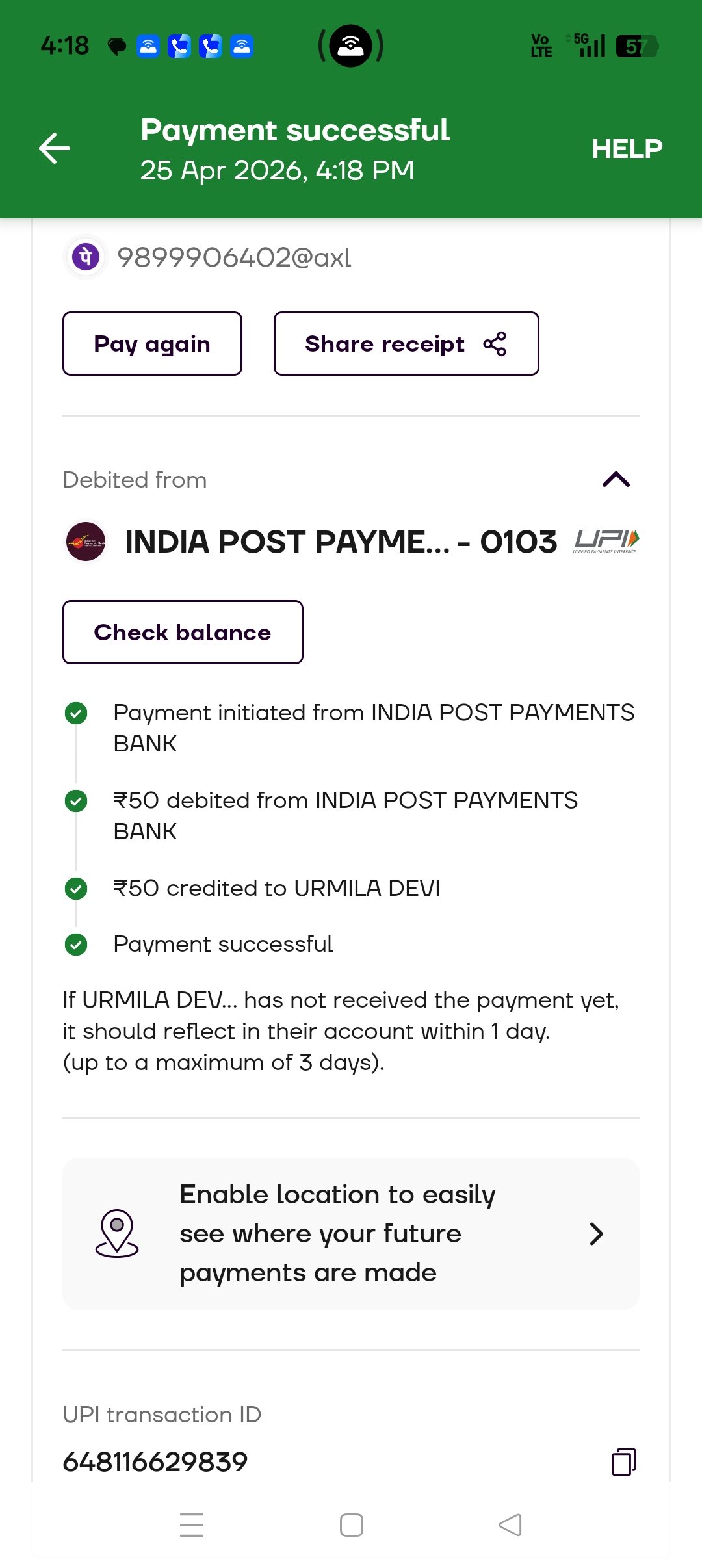Go back using the header arrow
The image size is (702, 1568).
pos(55,149)
